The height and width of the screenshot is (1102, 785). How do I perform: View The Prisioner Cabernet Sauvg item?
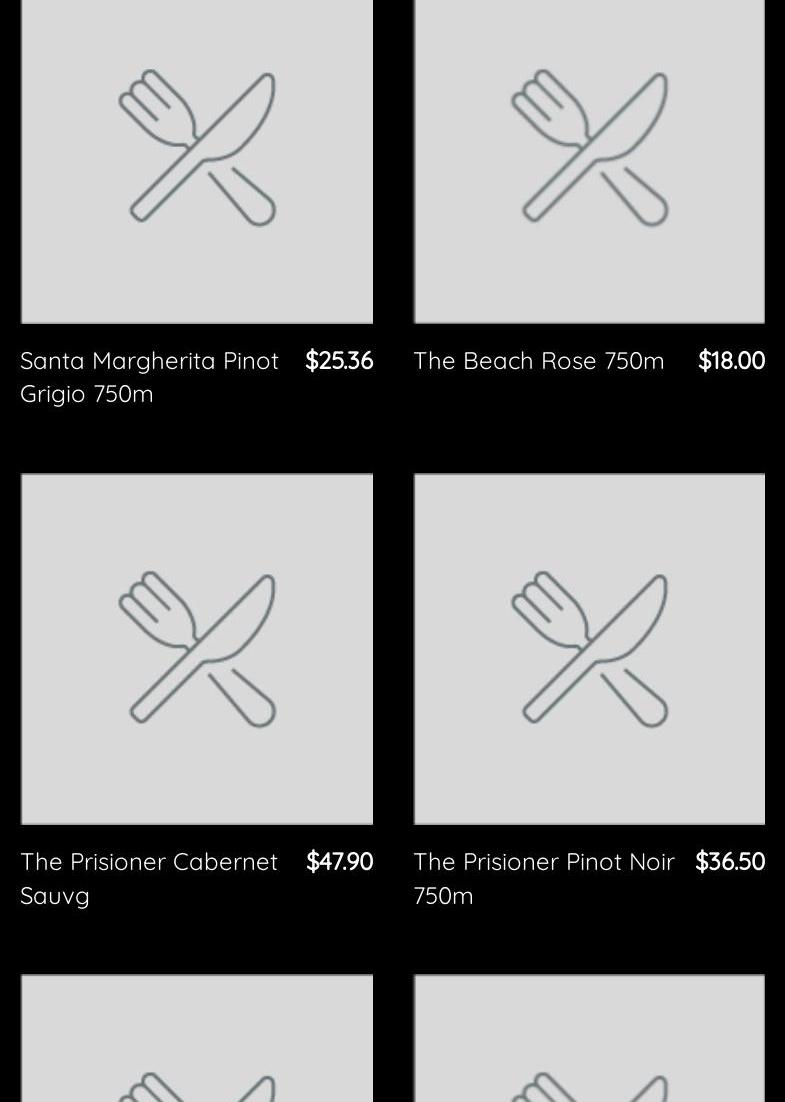click(x=149, y=877)
